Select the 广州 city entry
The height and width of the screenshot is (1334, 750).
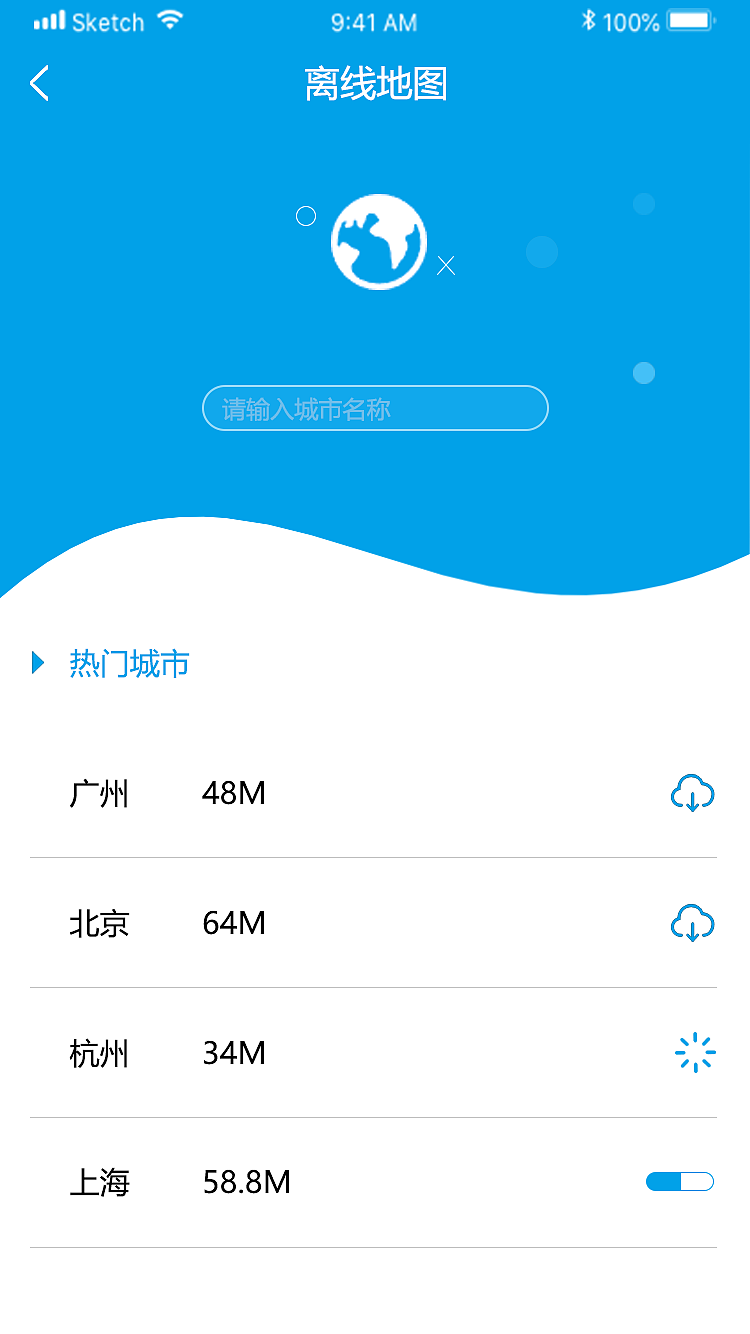100,793
